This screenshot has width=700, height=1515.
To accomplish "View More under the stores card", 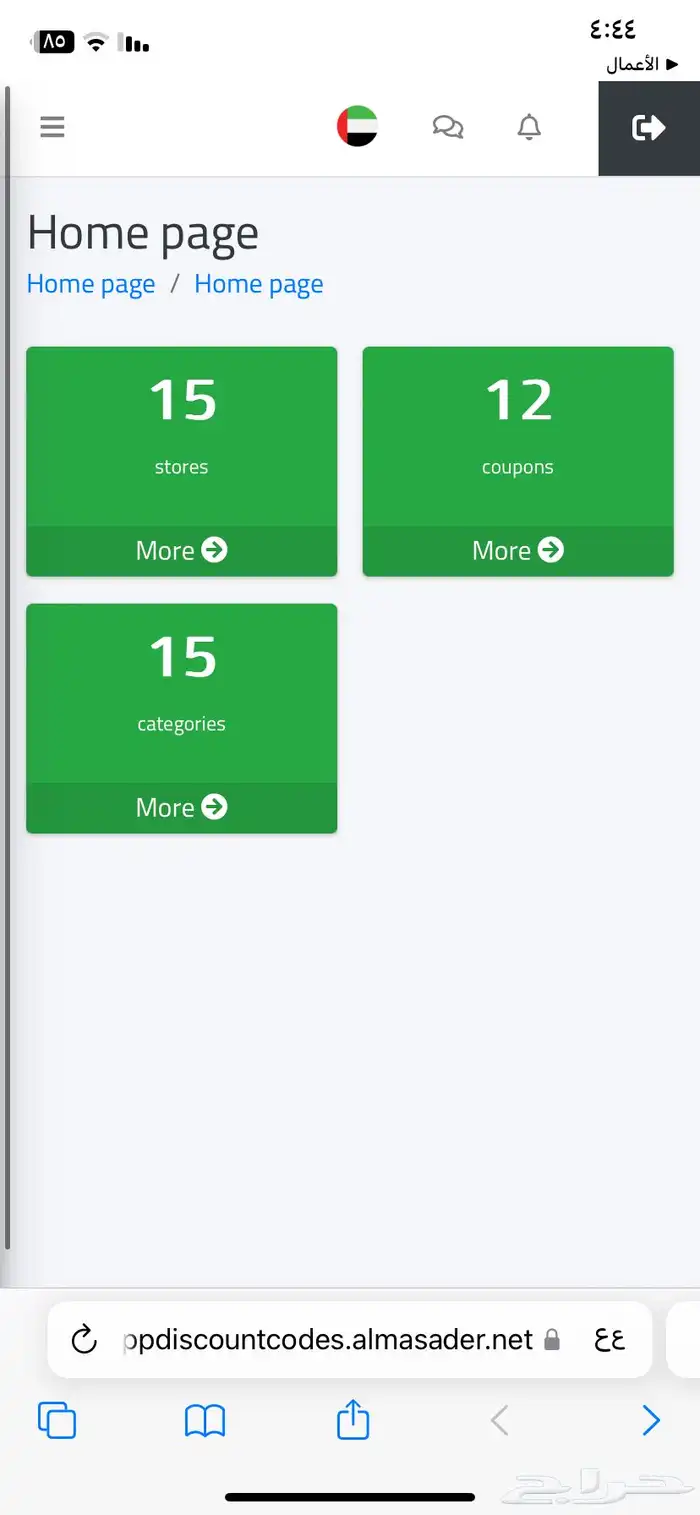I will (181, 550).
